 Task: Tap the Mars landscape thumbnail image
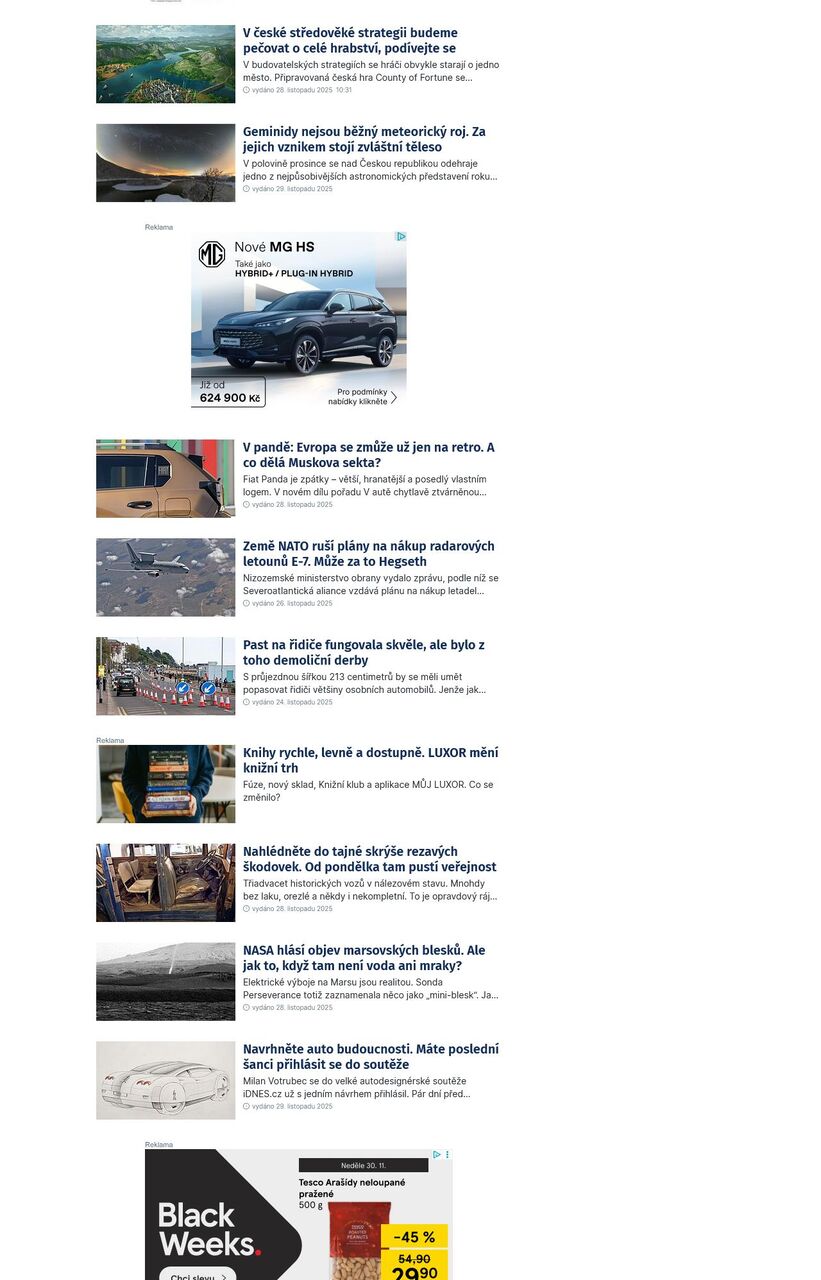tap(165, 981)
